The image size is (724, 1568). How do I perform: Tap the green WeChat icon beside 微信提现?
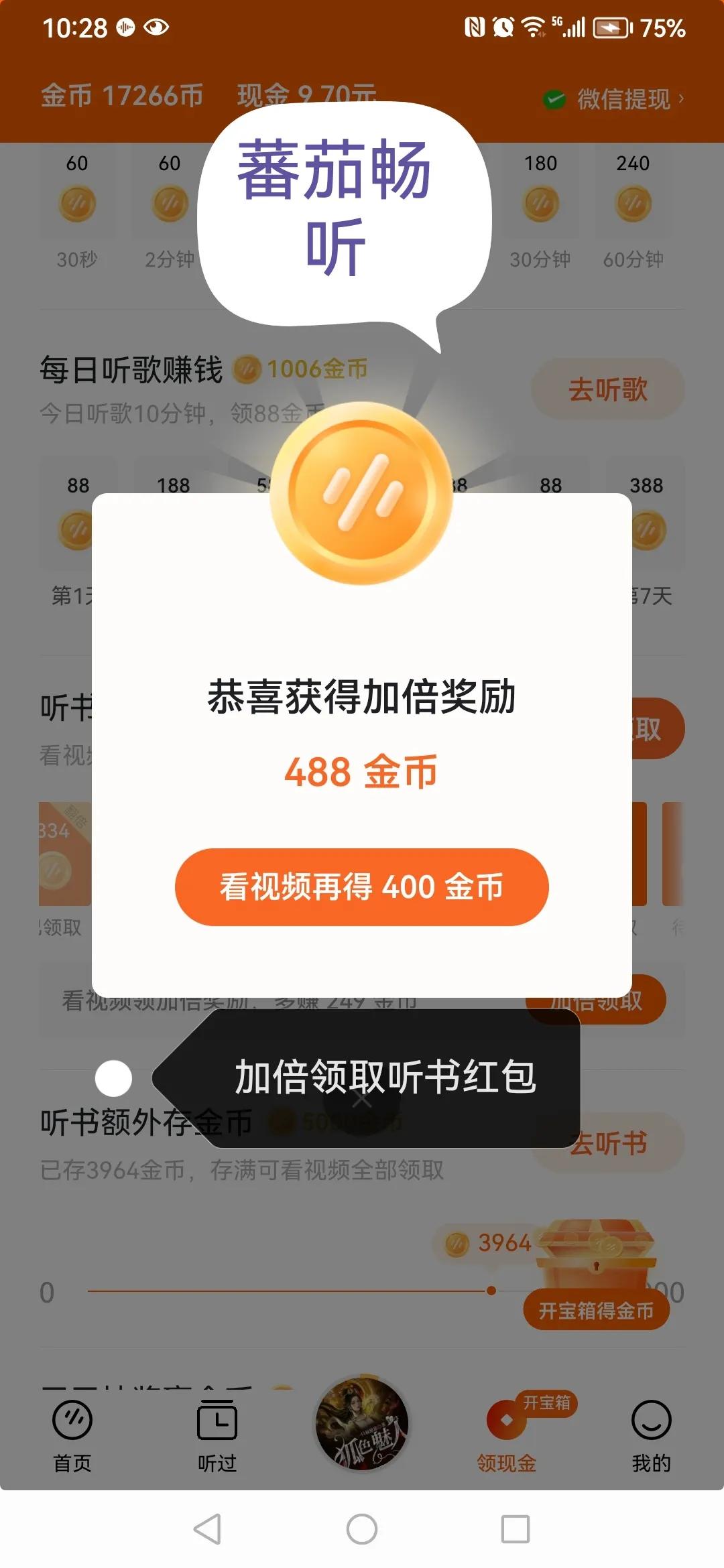click(x=555, y=98)
